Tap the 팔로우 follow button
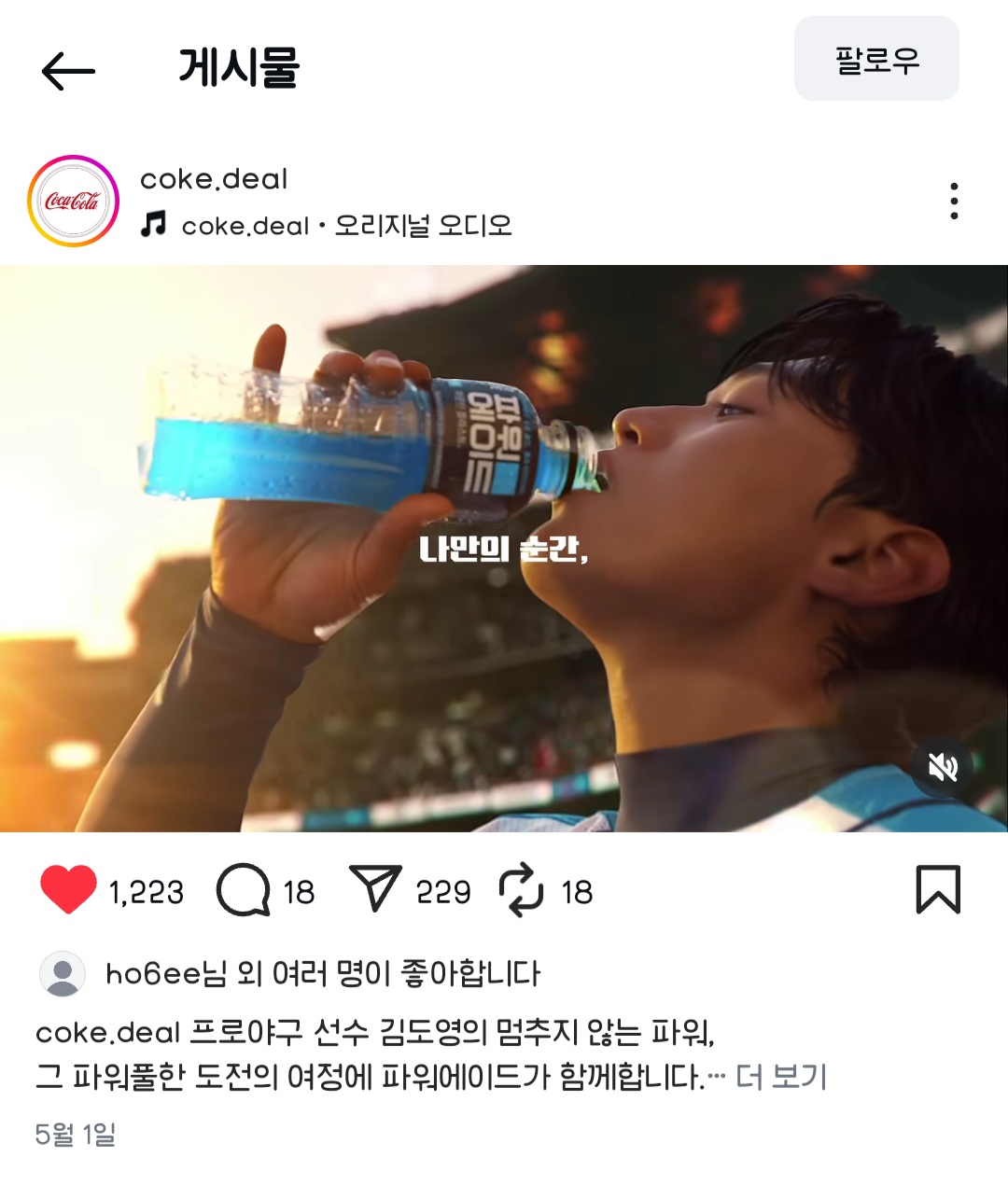 tap(875, 59)
